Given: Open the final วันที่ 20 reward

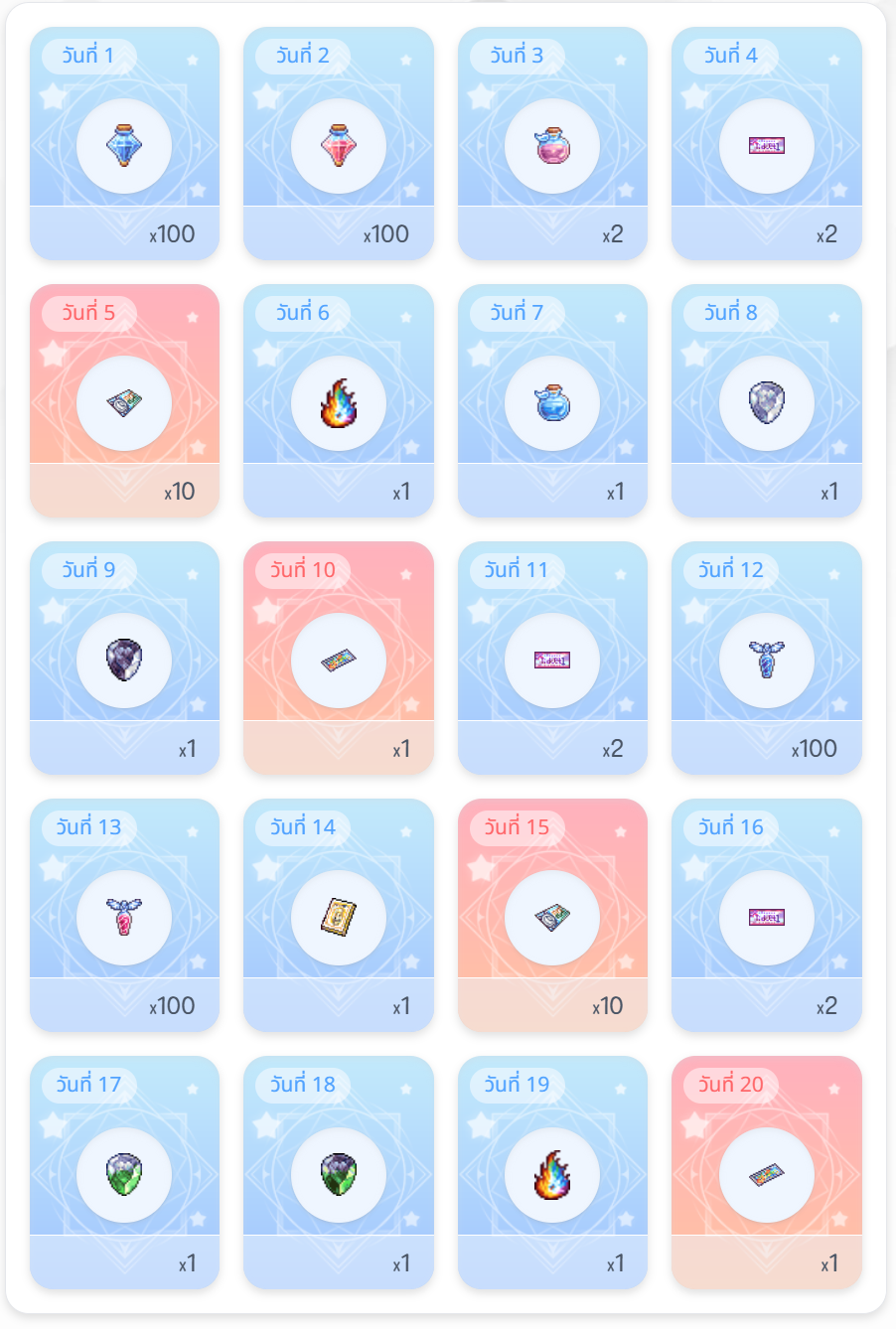Looking at the screenshot, I should pyautogui.click(x=766, y=1174).
